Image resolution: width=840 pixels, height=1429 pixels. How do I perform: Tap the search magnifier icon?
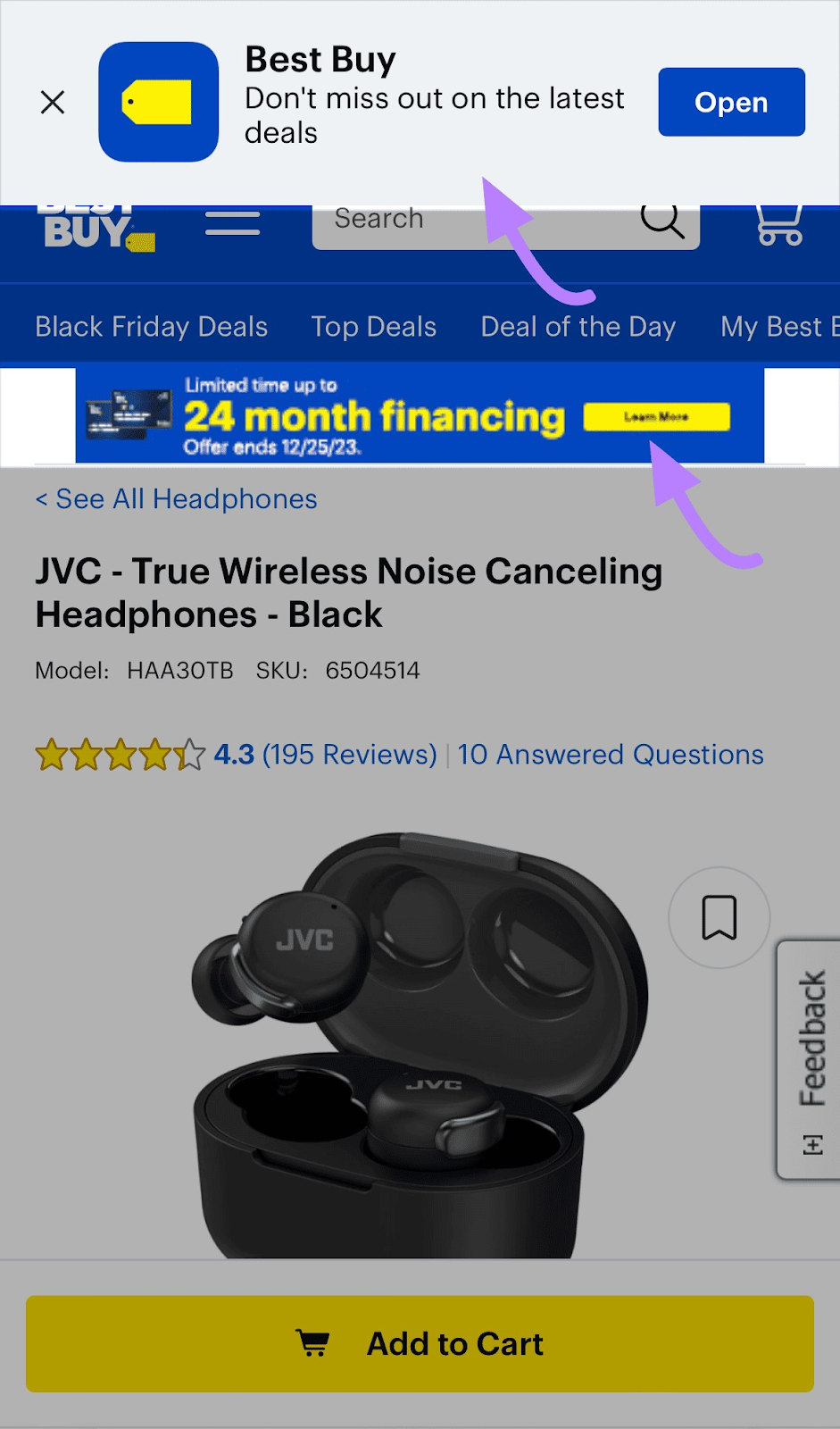click(x=662, y=221)
